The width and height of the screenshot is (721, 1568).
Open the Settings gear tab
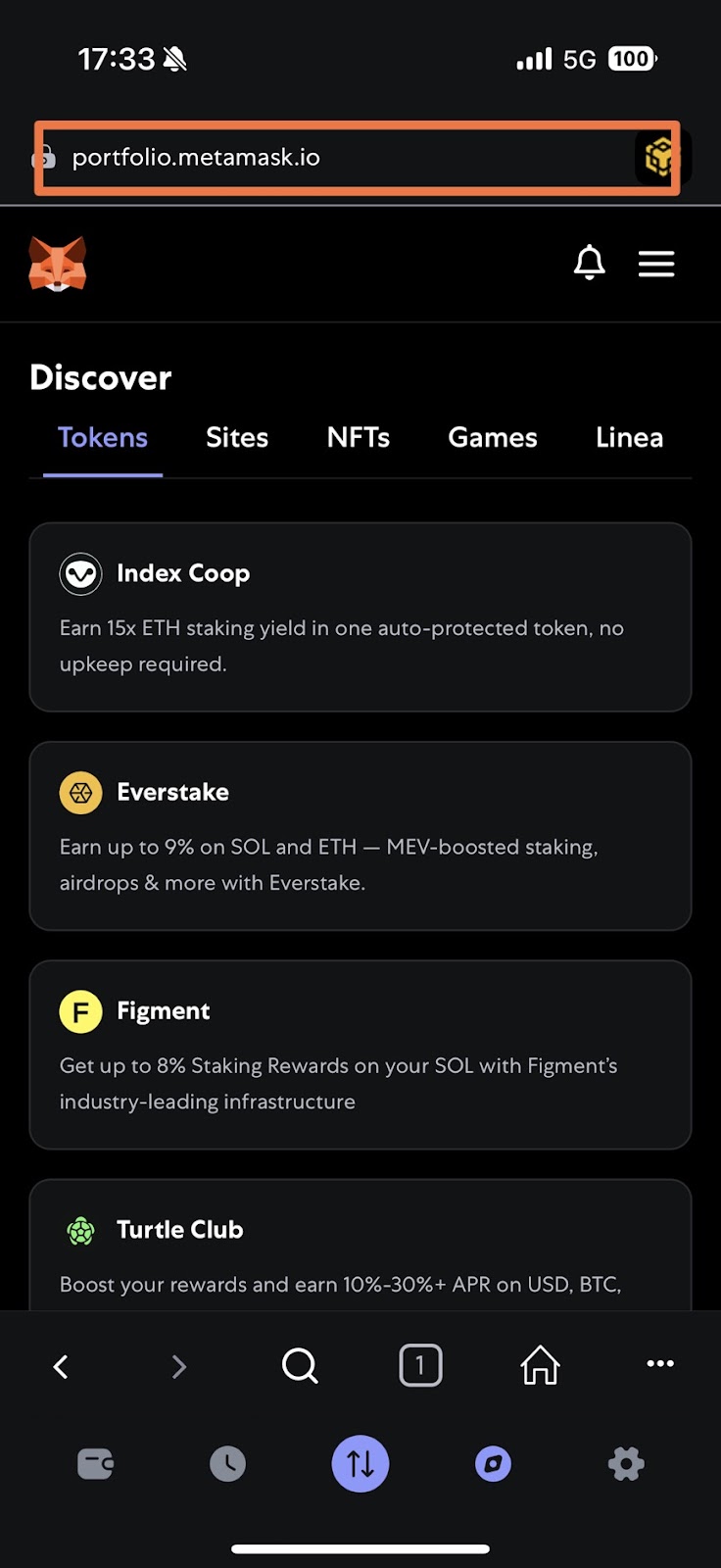pyautogui.click(x=626, y=1464)
